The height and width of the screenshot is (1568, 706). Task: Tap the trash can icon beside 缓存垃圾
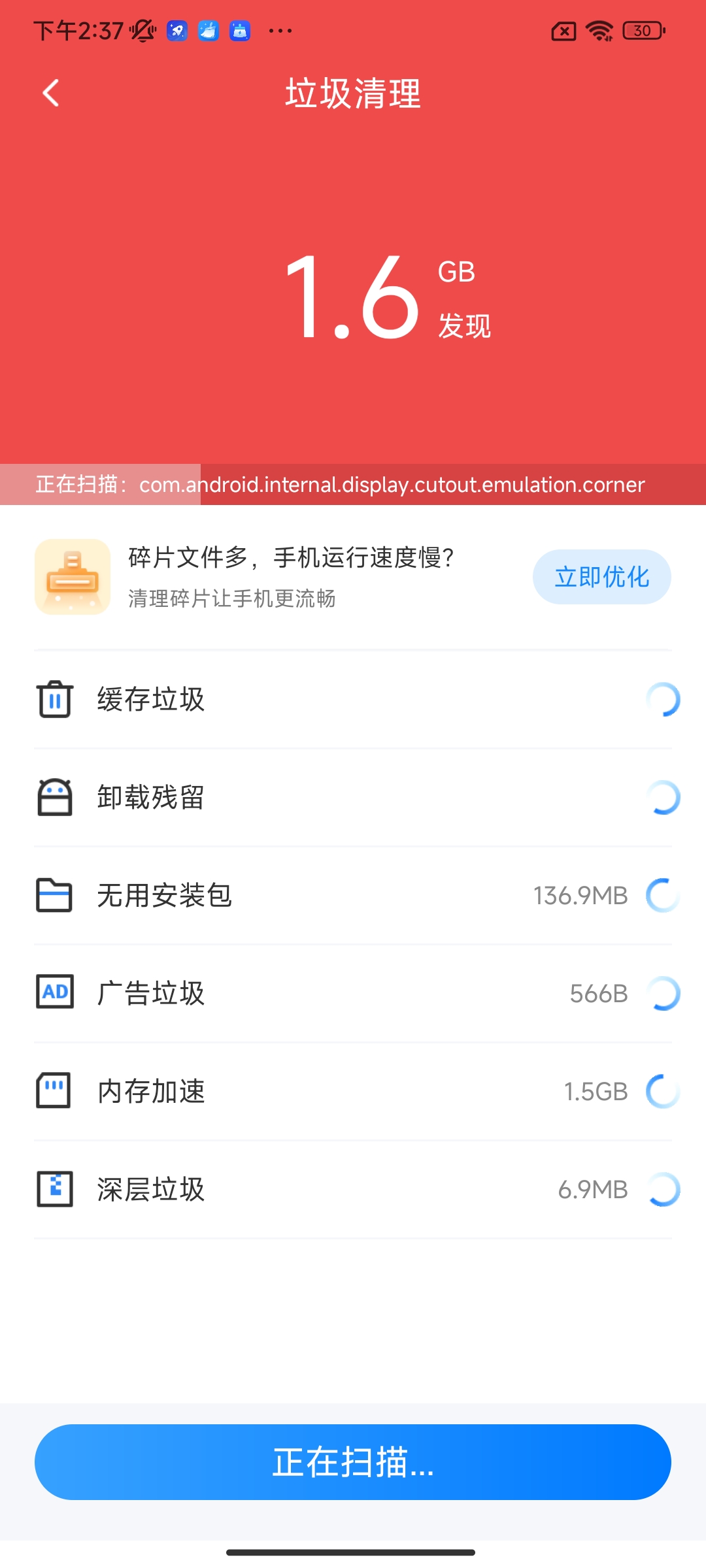[55, 699]
